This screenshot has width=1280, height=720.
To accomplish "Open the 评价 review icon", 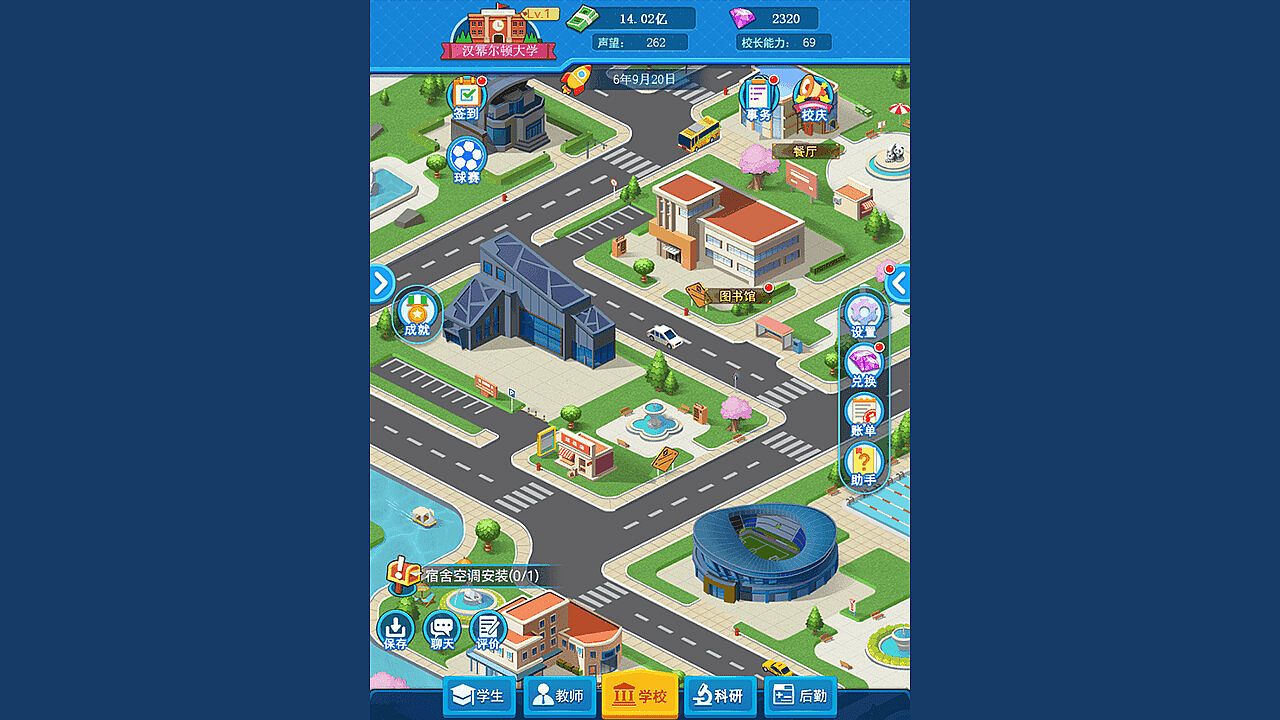I will (x=488, y=630).
